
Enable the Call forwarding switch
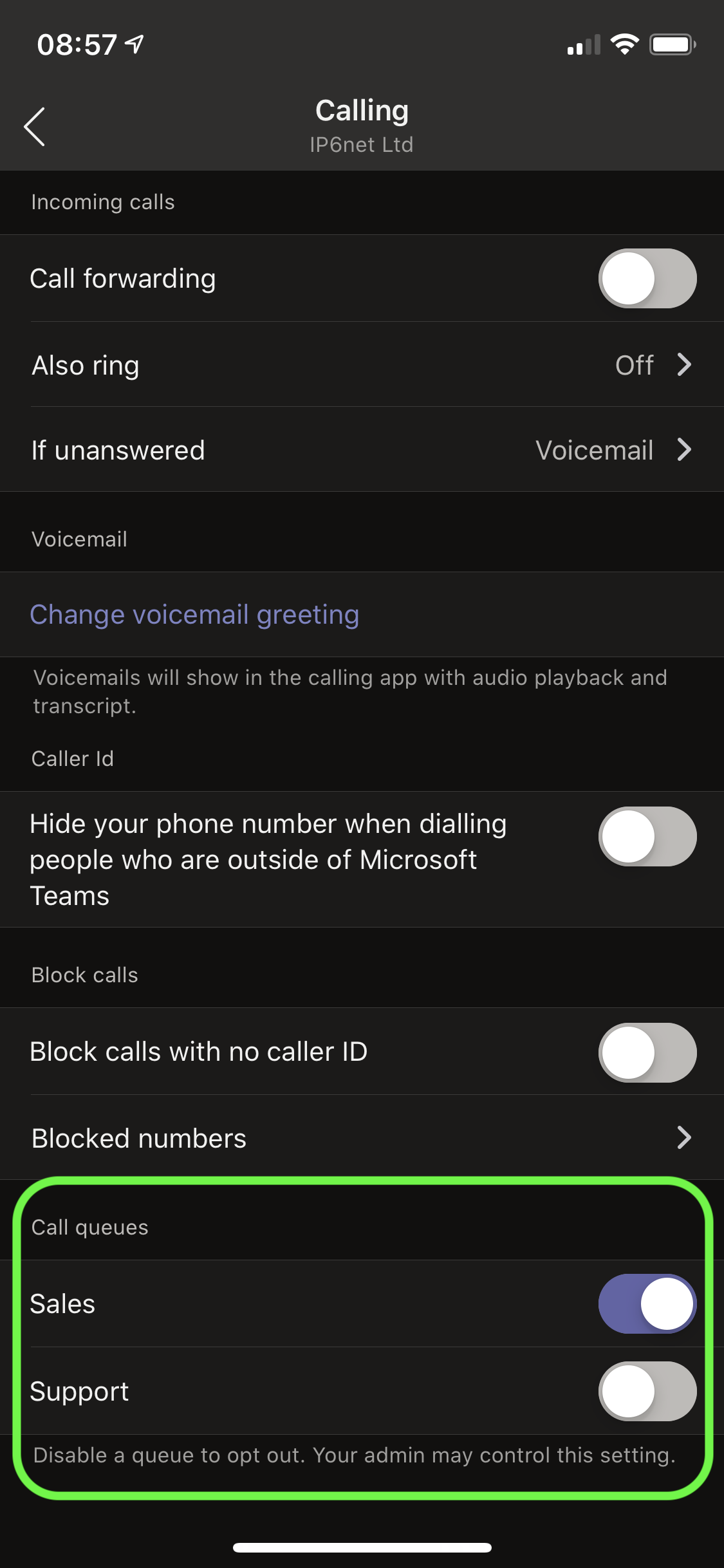click(x=647, y=278)
